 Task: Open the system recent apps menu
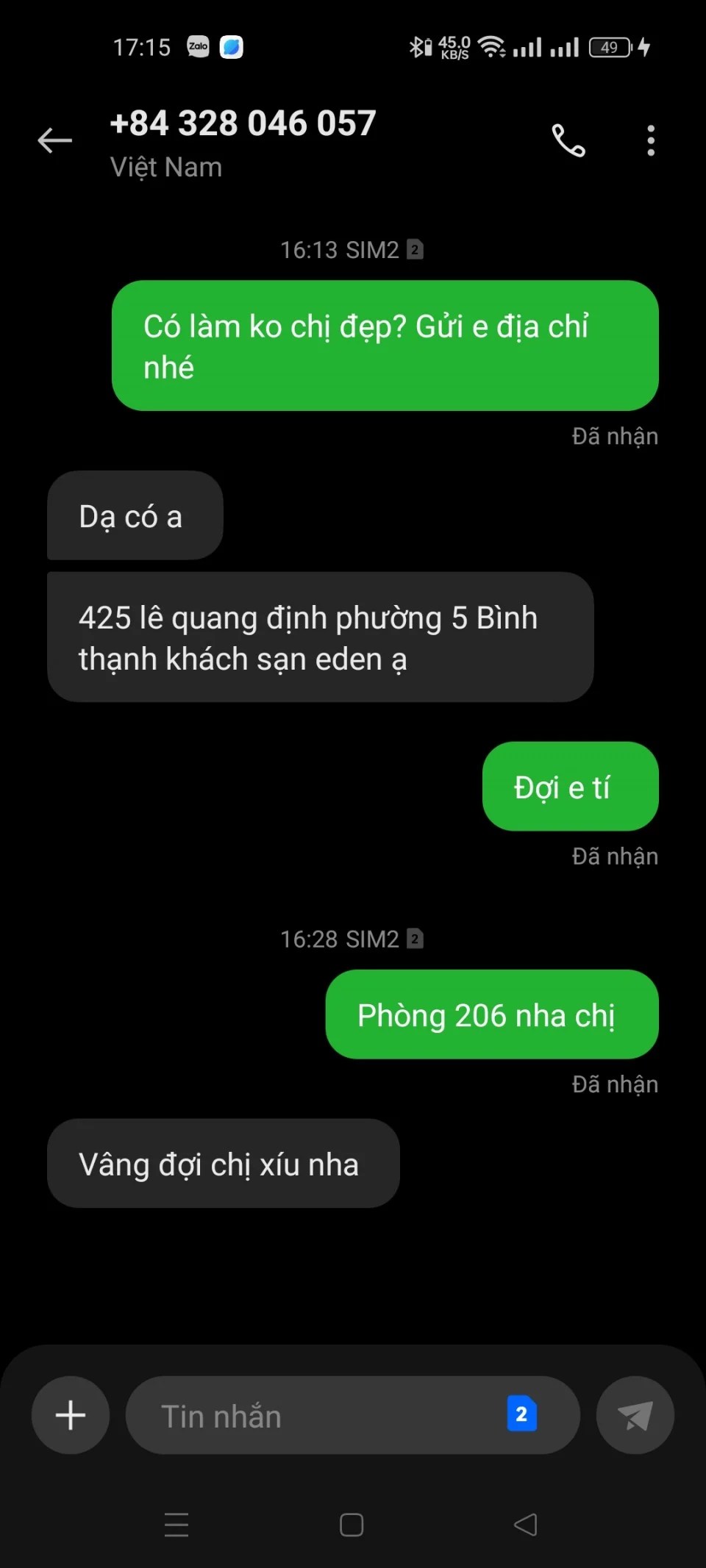(176, 1525)
